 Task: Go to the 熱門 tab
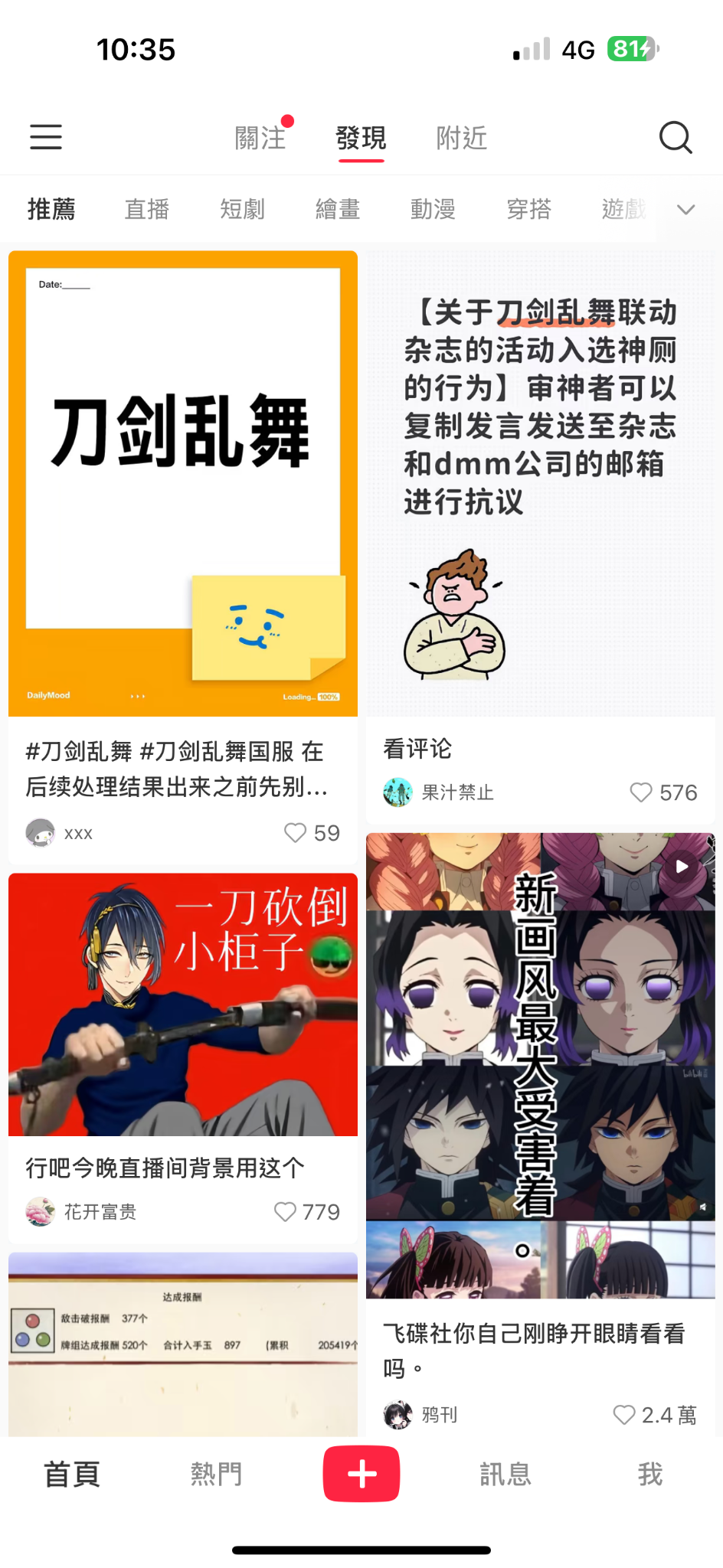tap(216, 1474)
